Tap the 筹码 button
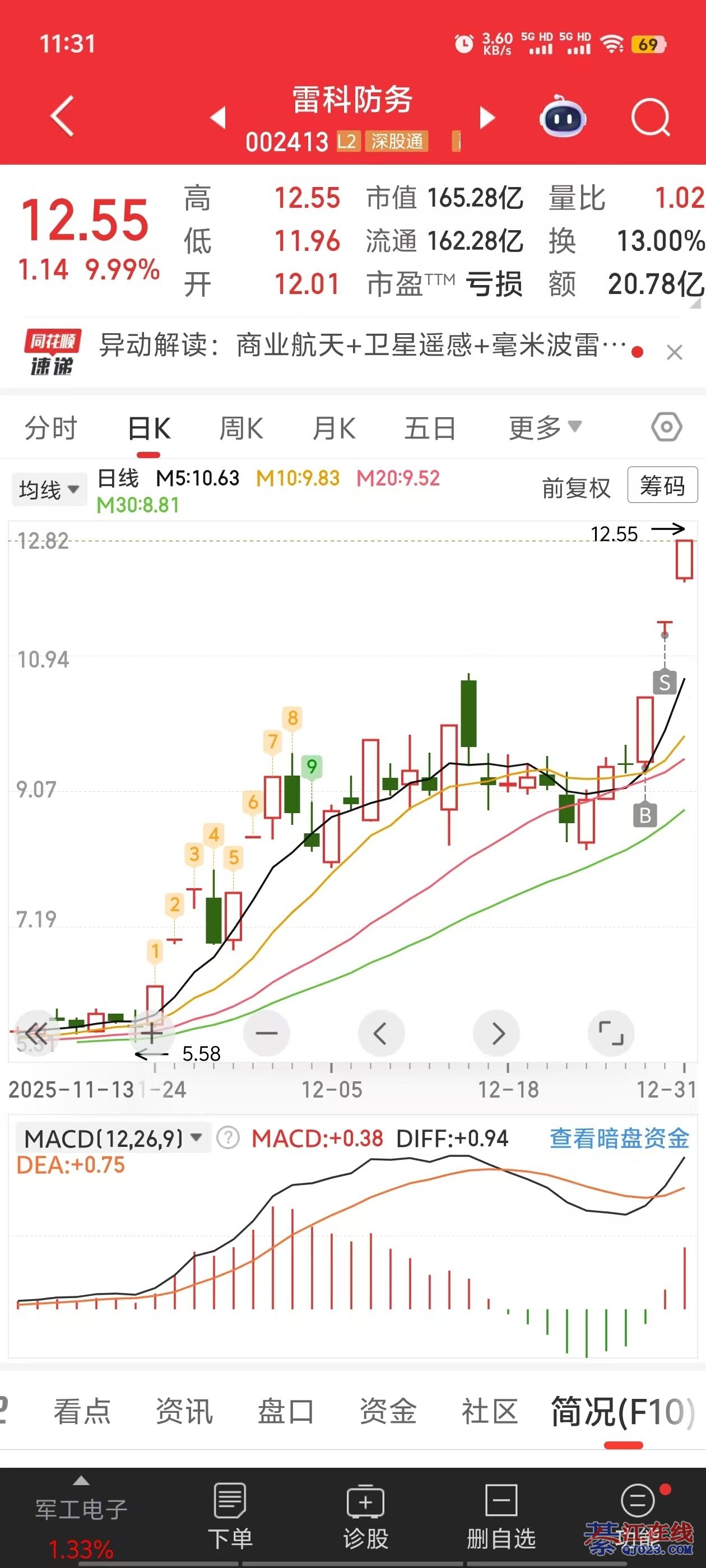The image size is (706, 1568). pos(662,486)
